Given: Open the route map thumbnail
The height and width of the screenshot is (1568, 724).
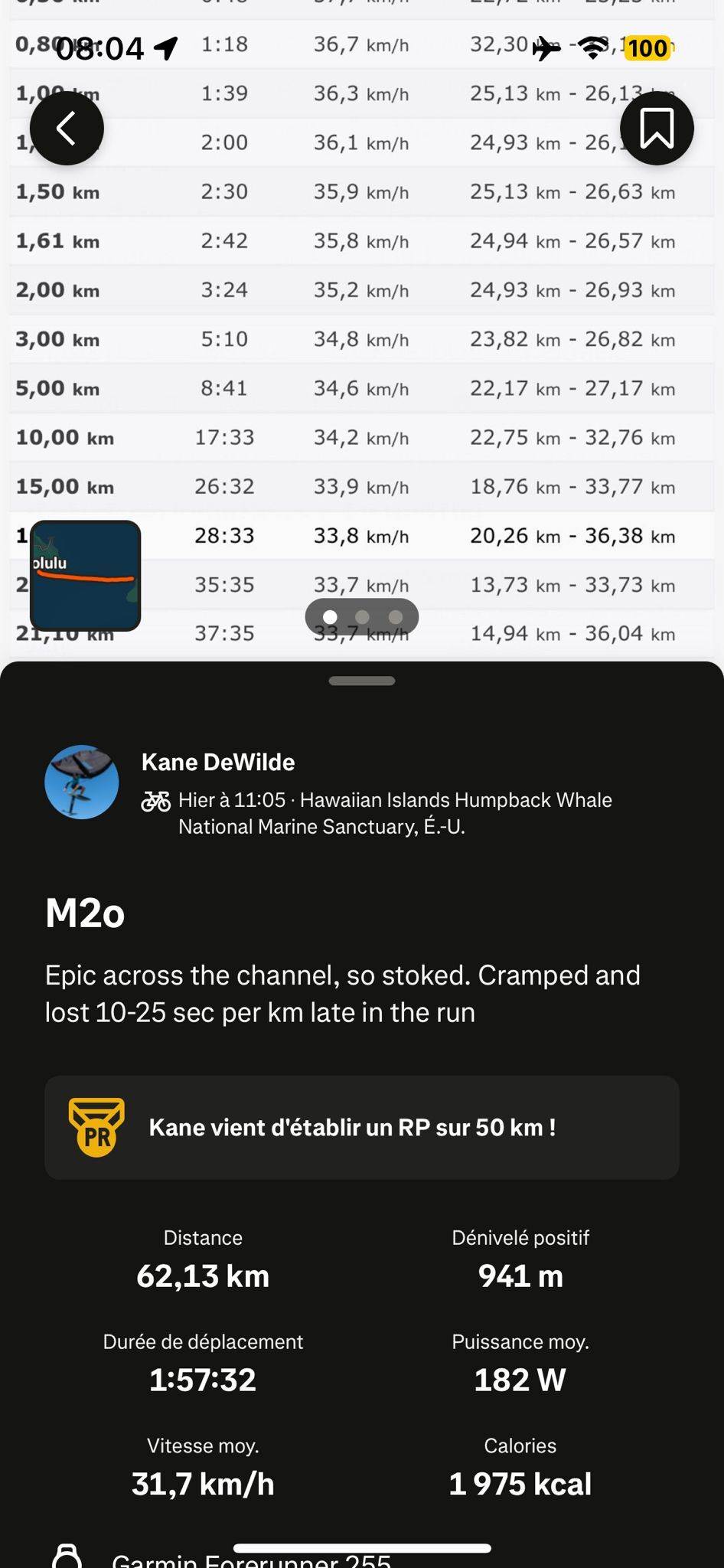Looking at the screenshot, I should pyautogui.click(x=85, y=575).
